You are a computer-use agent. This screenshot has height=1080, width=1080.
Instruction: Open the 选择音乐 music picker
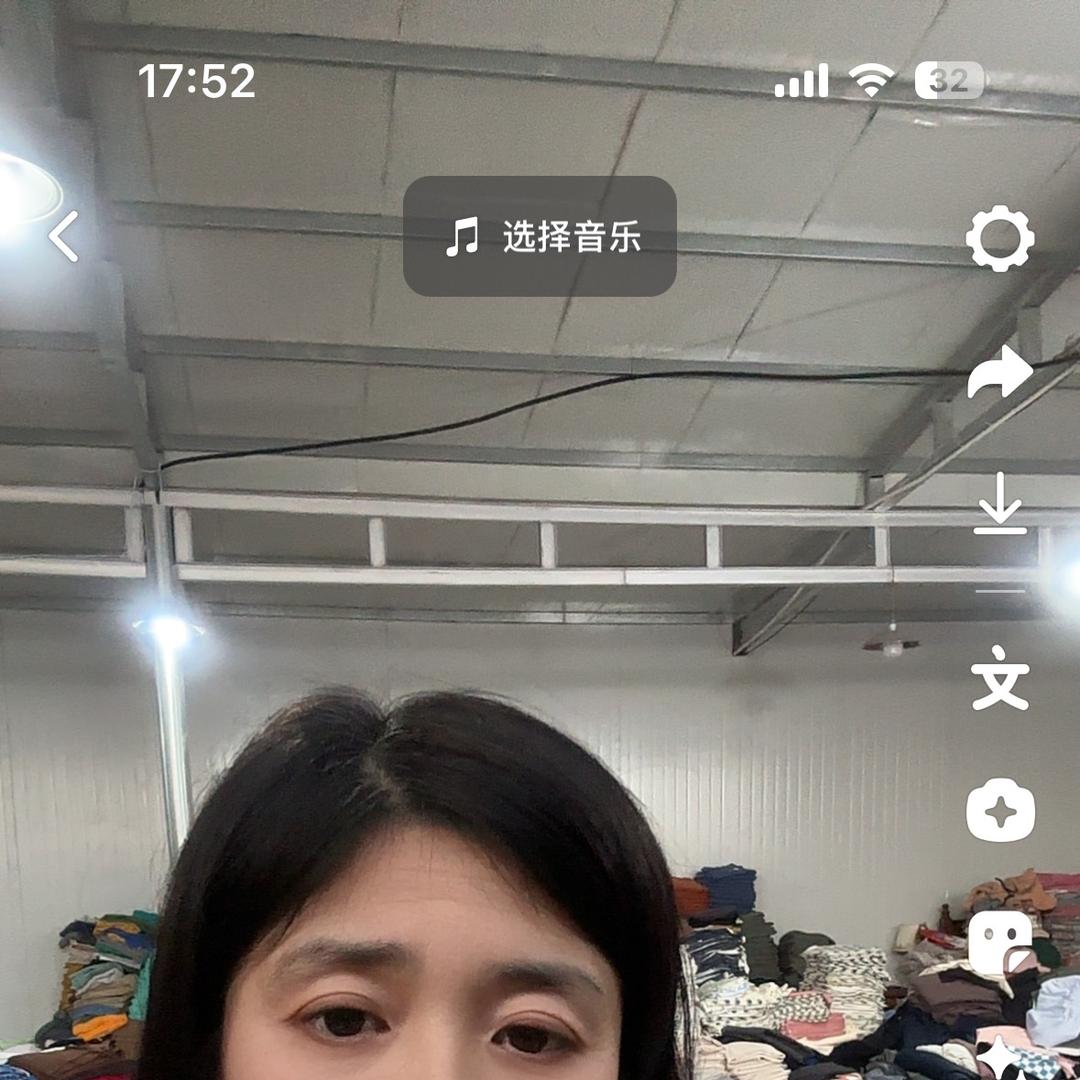pyautogui.click(x=540, y=237)
